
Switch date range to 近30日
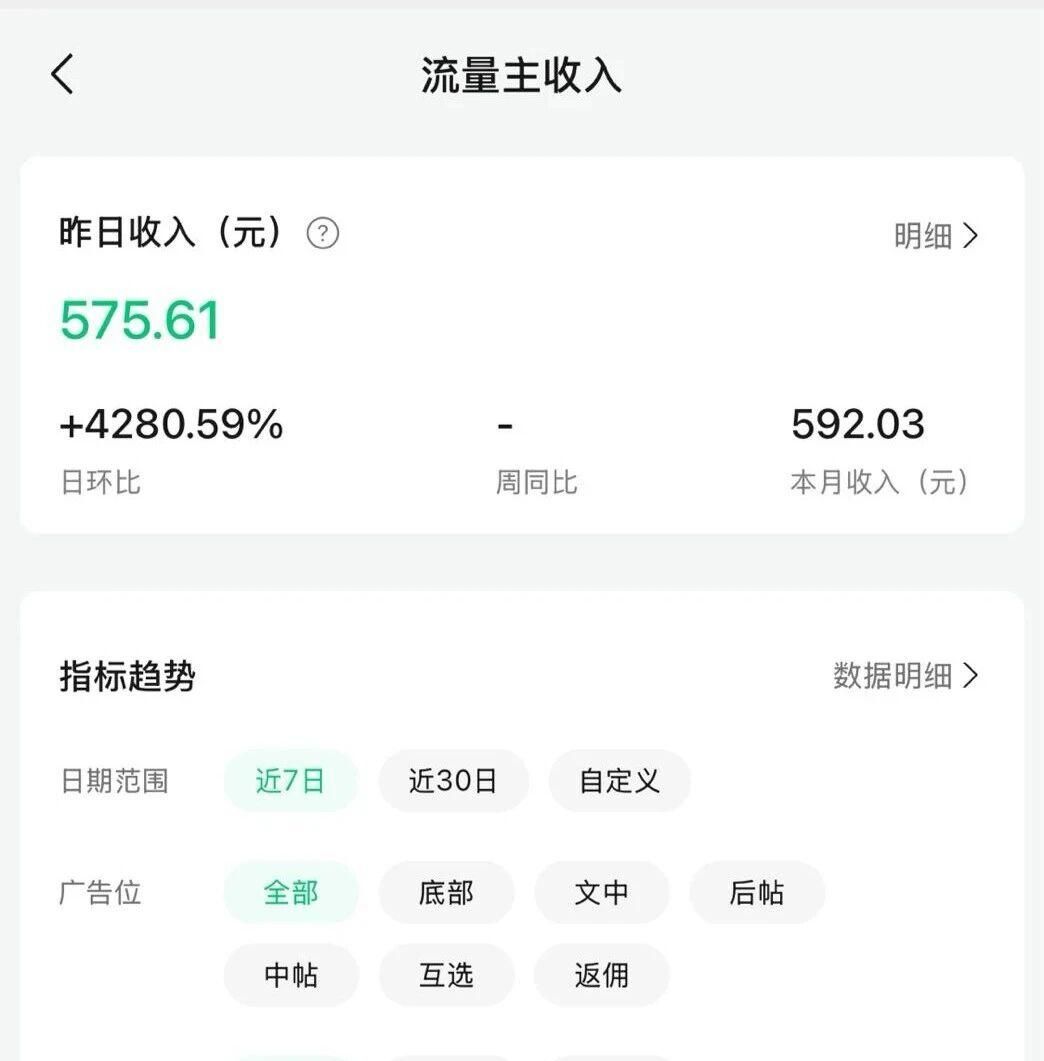point(453,781)
